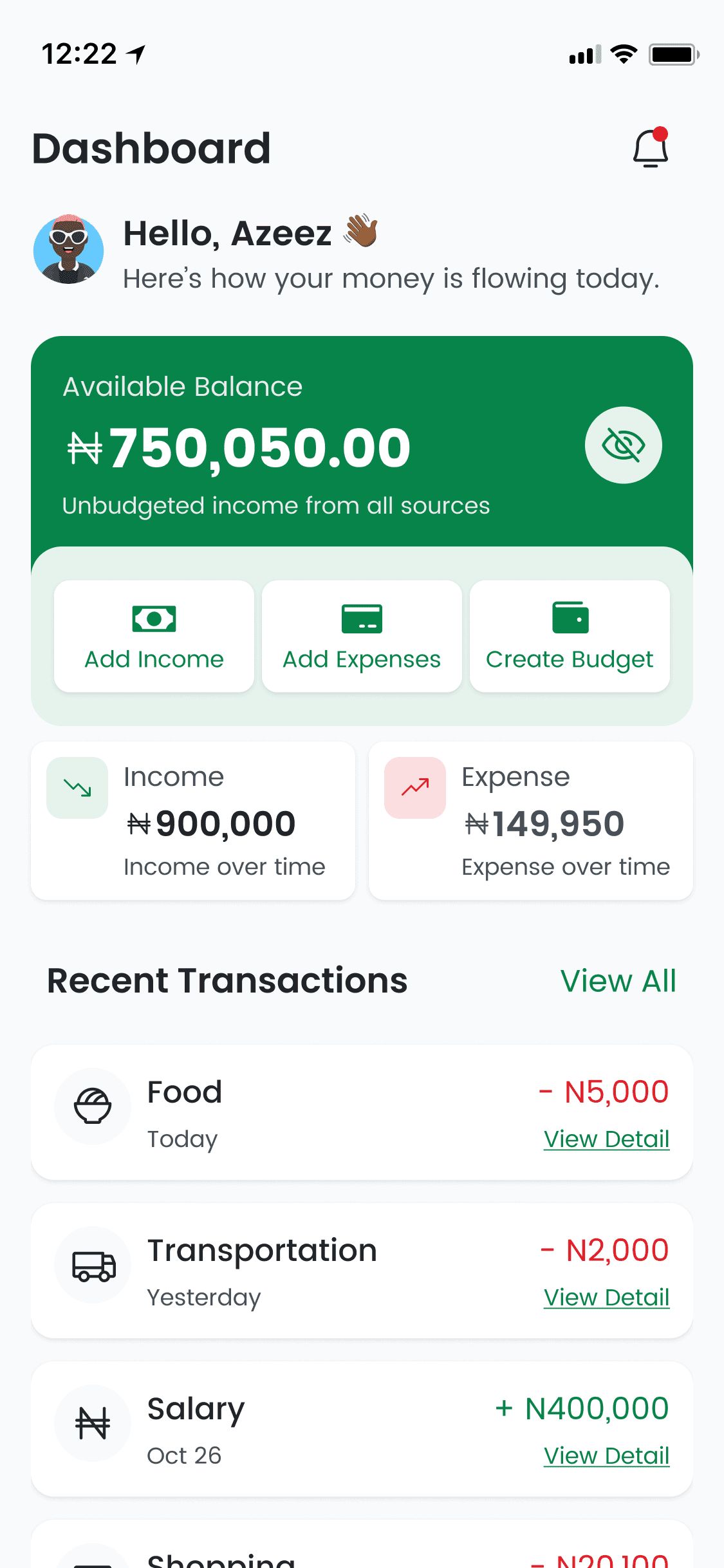724x1568 pixels.
Task: Open the Income over time card
Action: (193, 821)
